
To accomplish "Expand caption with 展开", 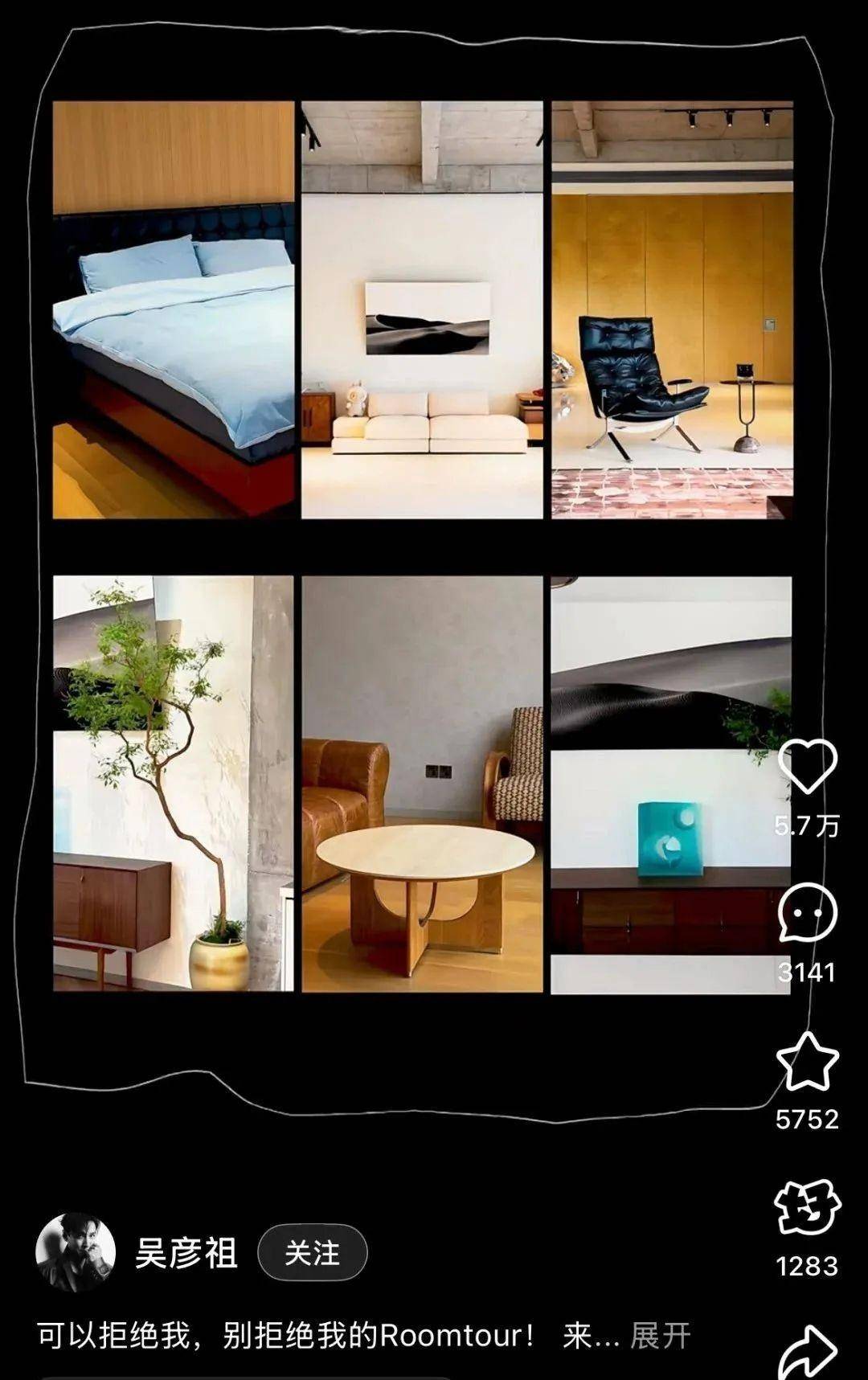I will point(660,1336).
